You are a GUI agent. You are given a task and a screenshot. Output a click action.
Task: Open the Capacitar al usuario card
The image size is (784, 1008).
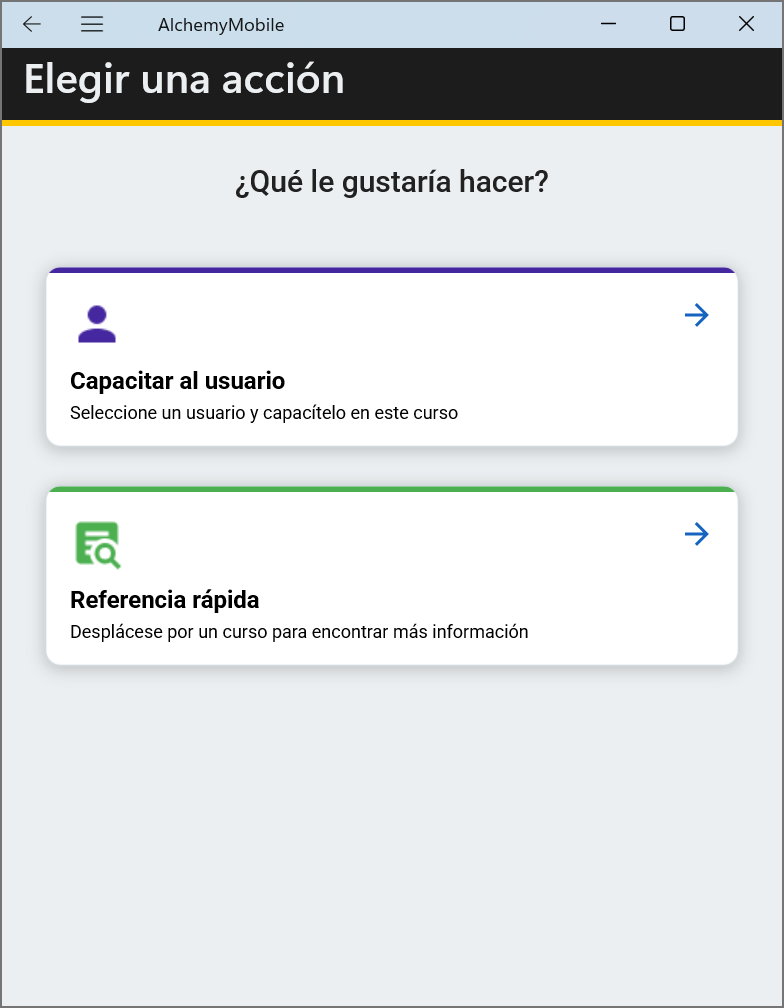coord(391,358)
